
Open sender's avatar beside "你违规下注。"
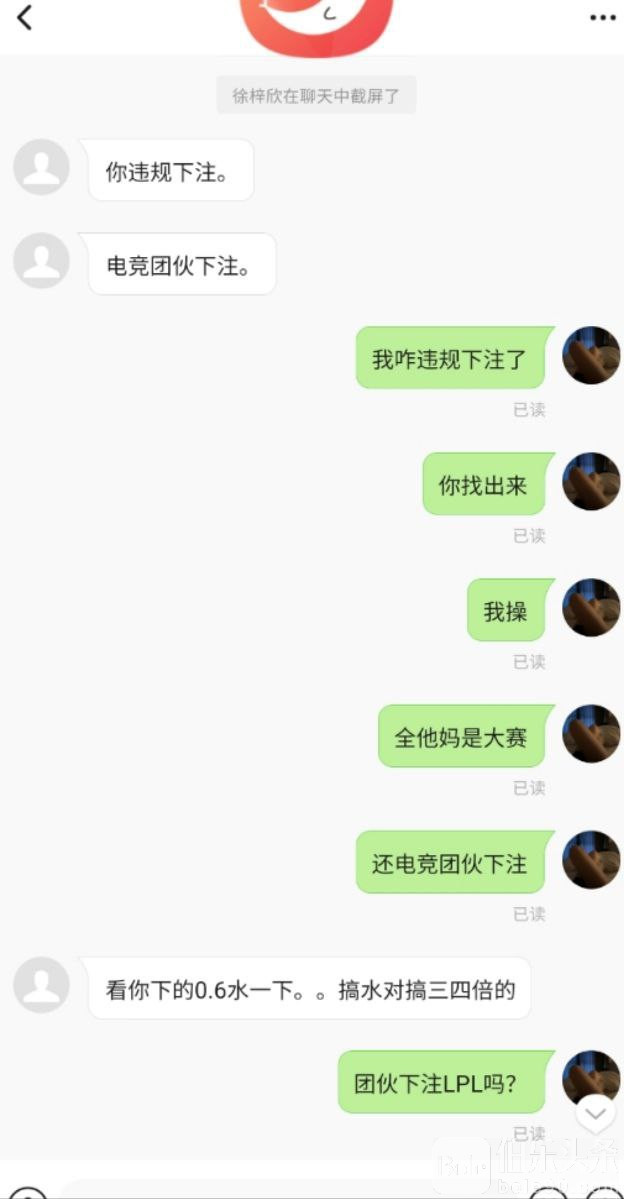(x=41, y=167)
